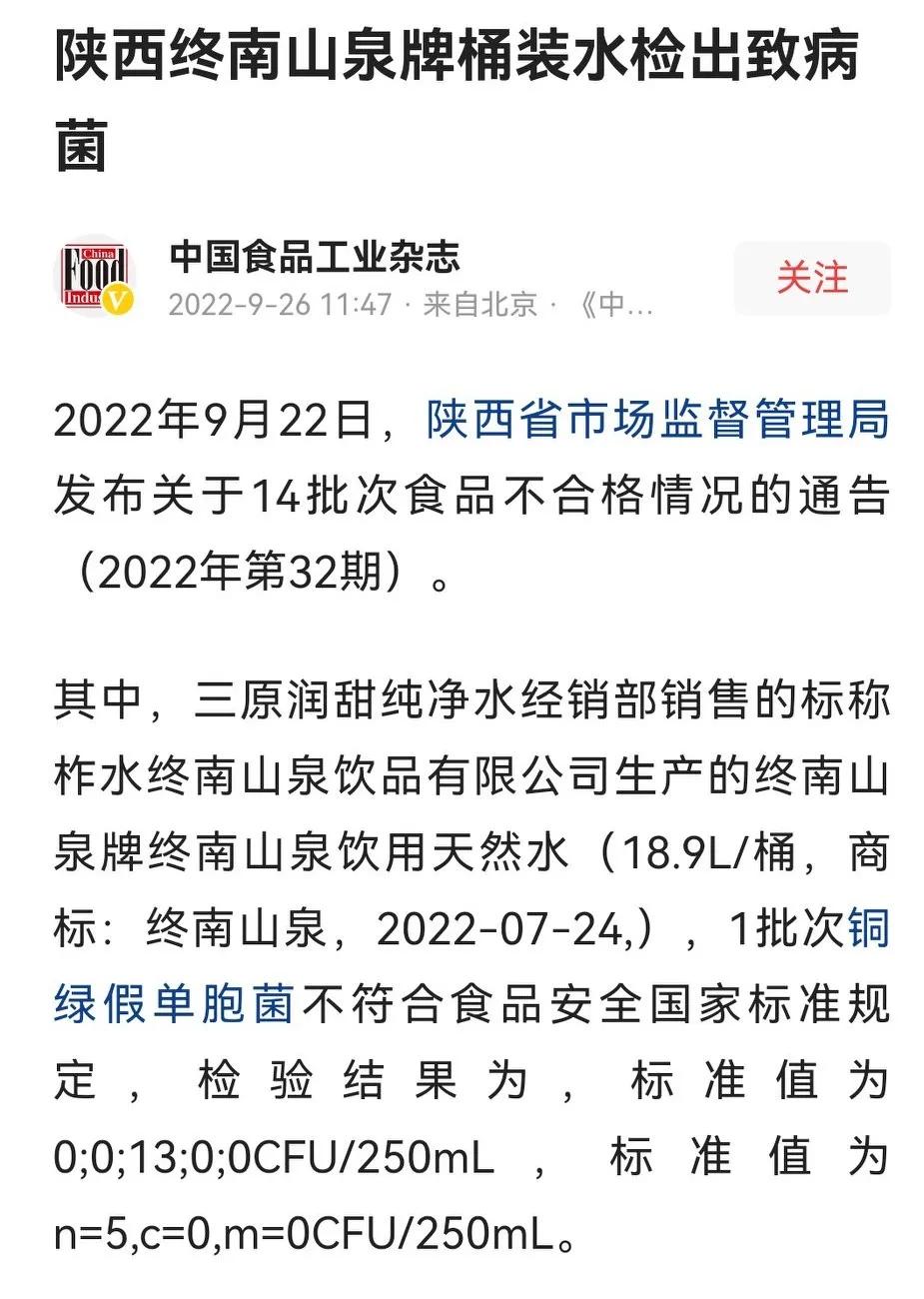Tap the 关注 follow button
Screen dimensions: 924x1299
tap(811, 279)
